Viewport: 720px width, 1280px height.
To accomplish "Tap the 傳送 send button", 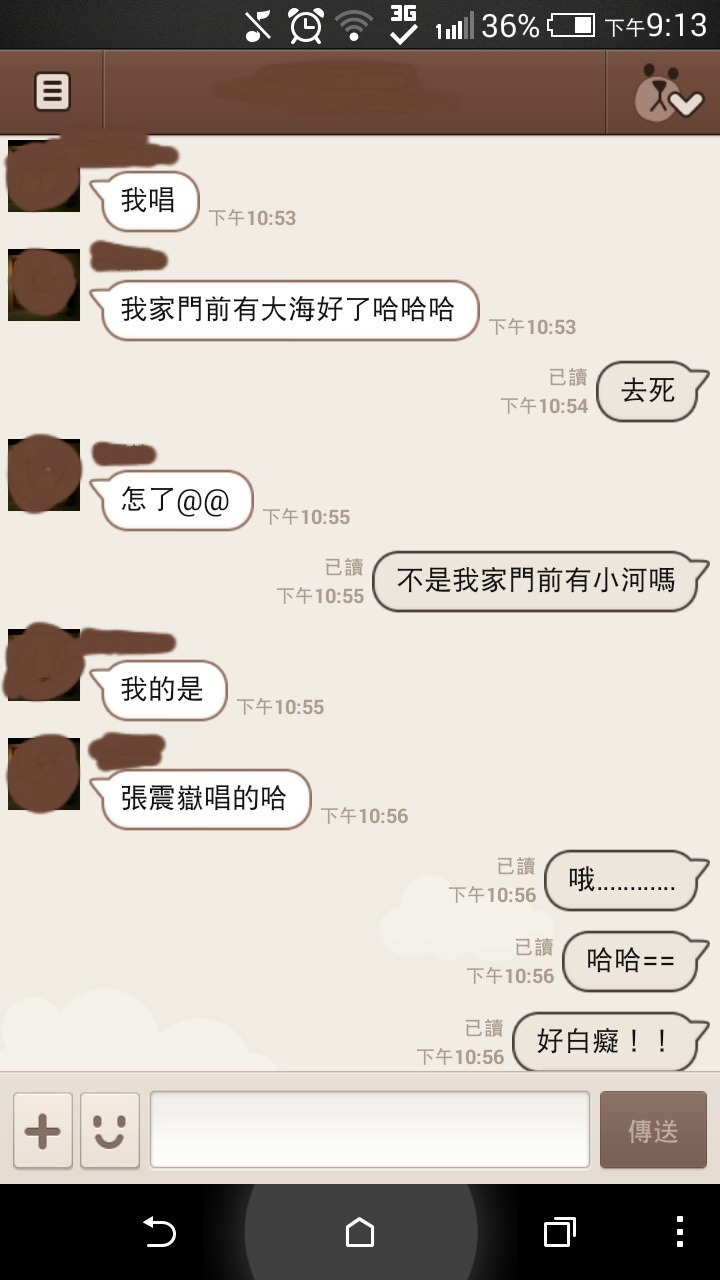I will (653, 1130).
